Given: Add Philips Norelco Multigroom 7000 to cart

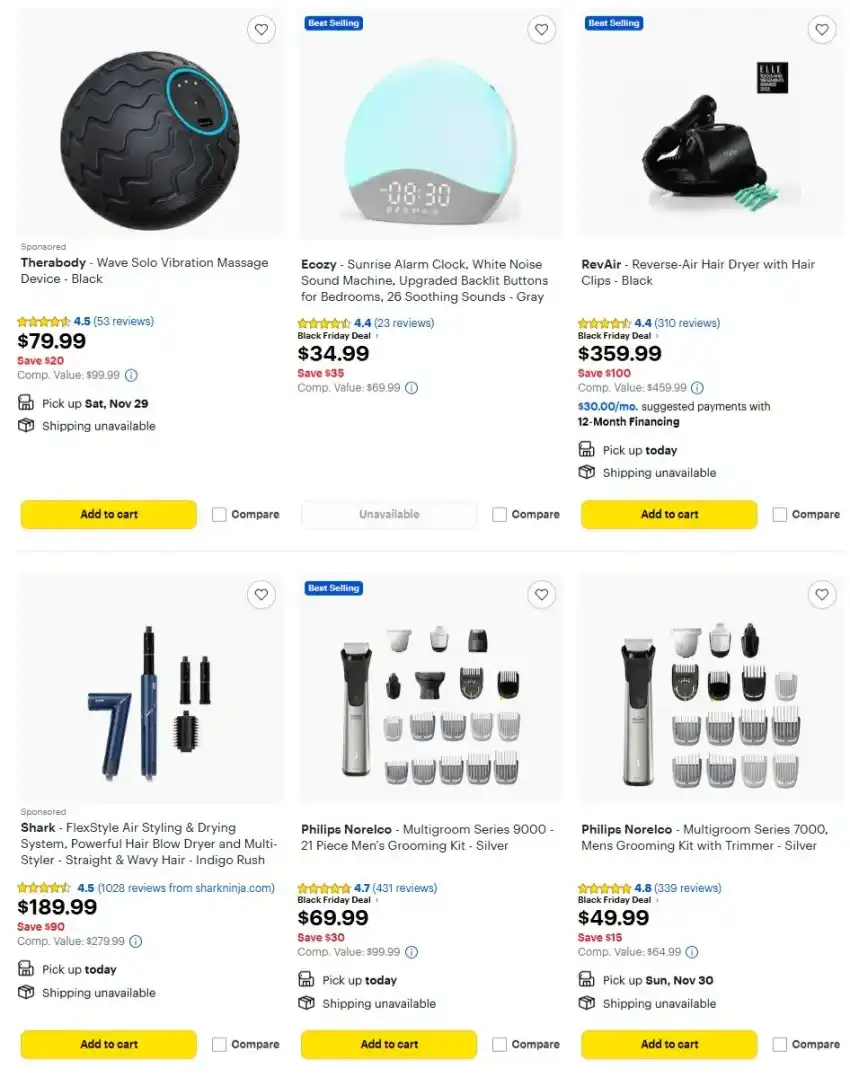Looking at the screenshot, I should pos(669,1044).
